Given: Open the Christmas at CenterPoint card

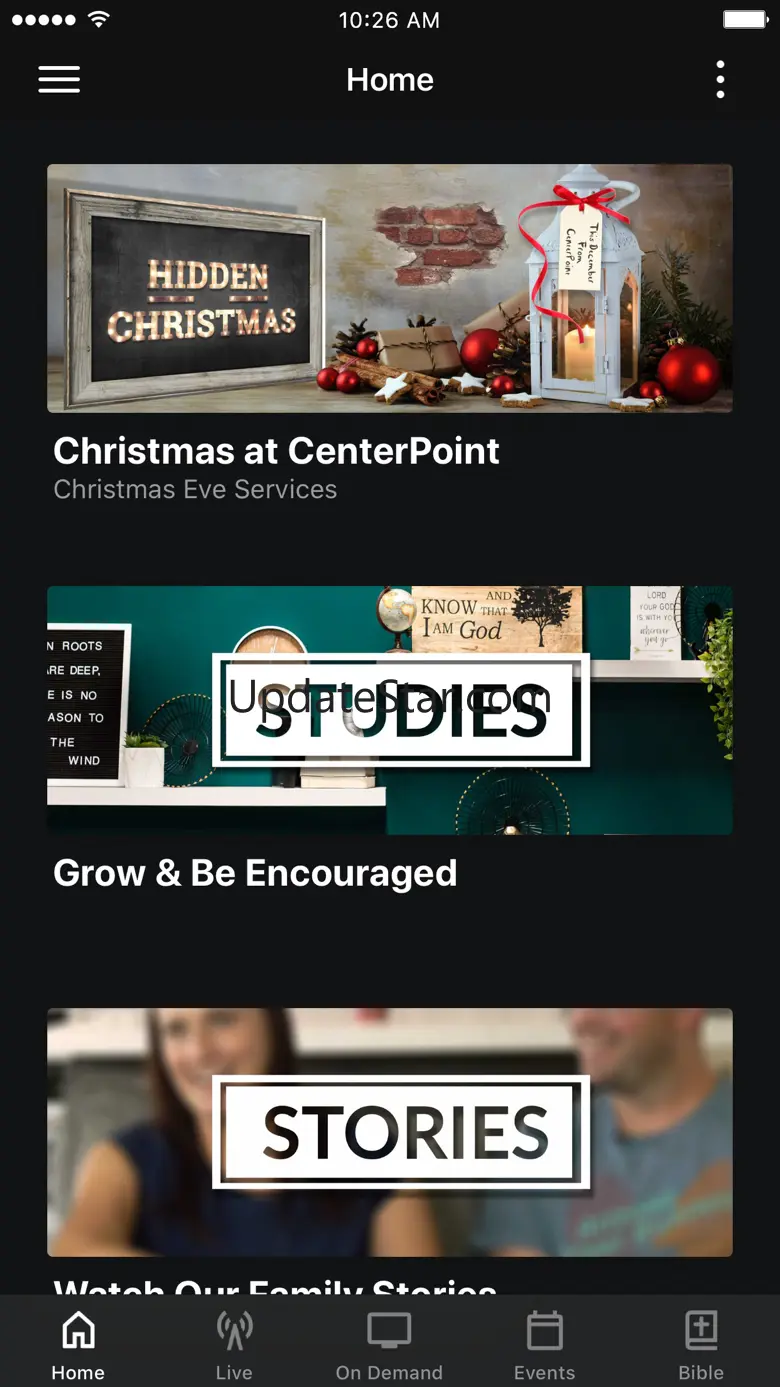Looking at the screenshot, I should [x=389, y=289].
